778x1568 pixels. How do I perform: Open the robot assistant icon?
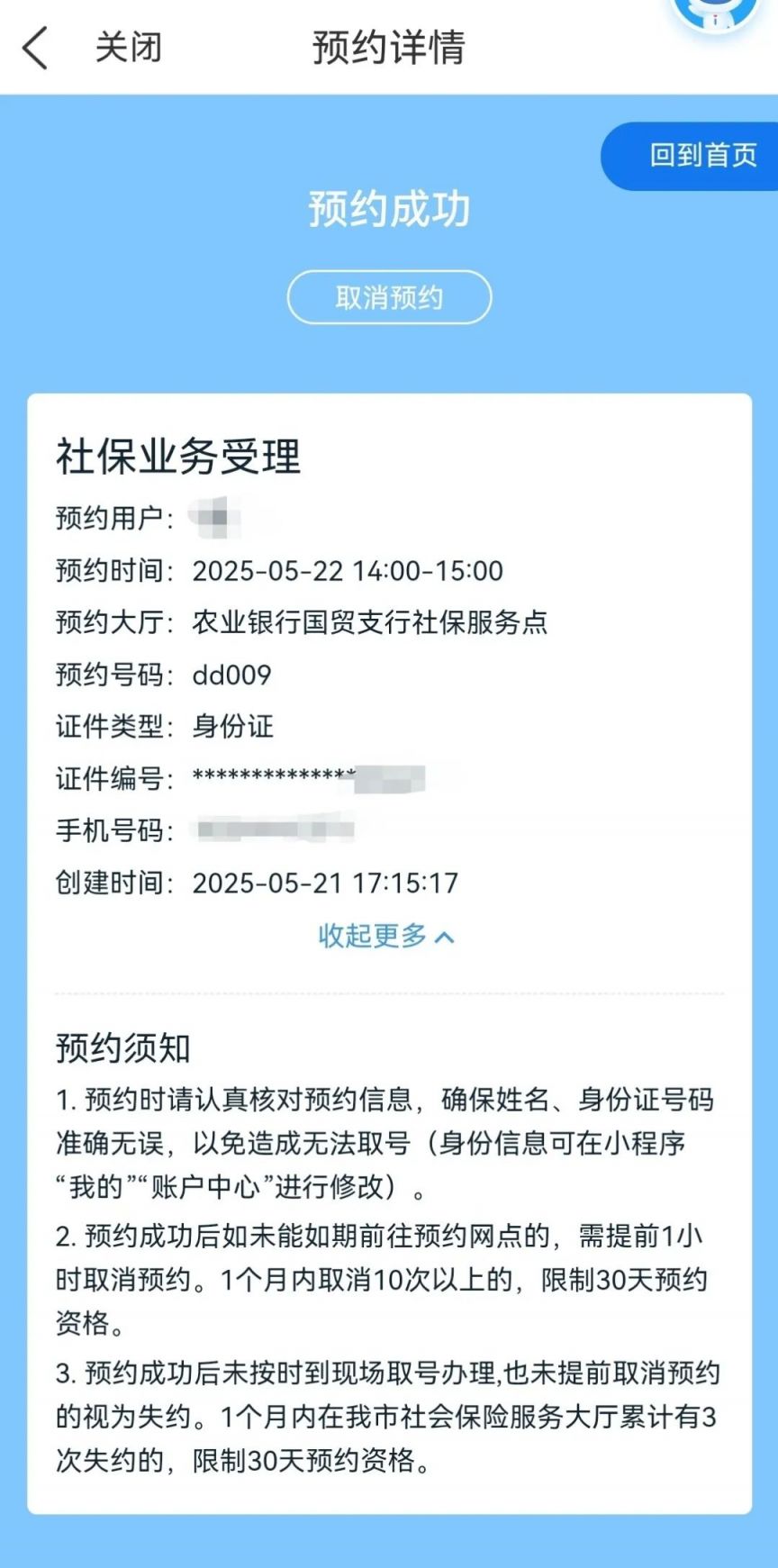(x=716, y=14)
